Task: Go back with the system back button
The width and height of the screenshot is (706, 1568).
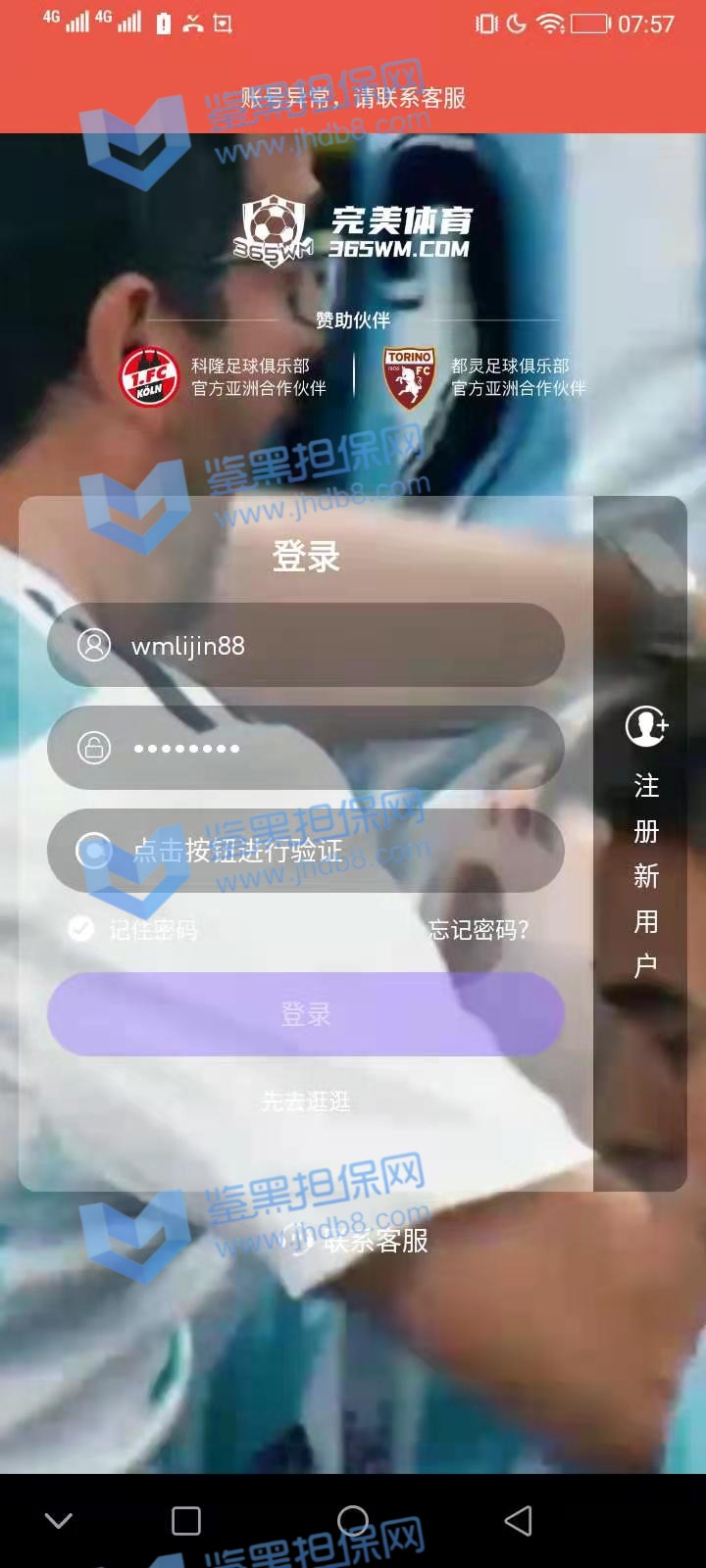Action: pyautogui.click(x=518, y=1521)
